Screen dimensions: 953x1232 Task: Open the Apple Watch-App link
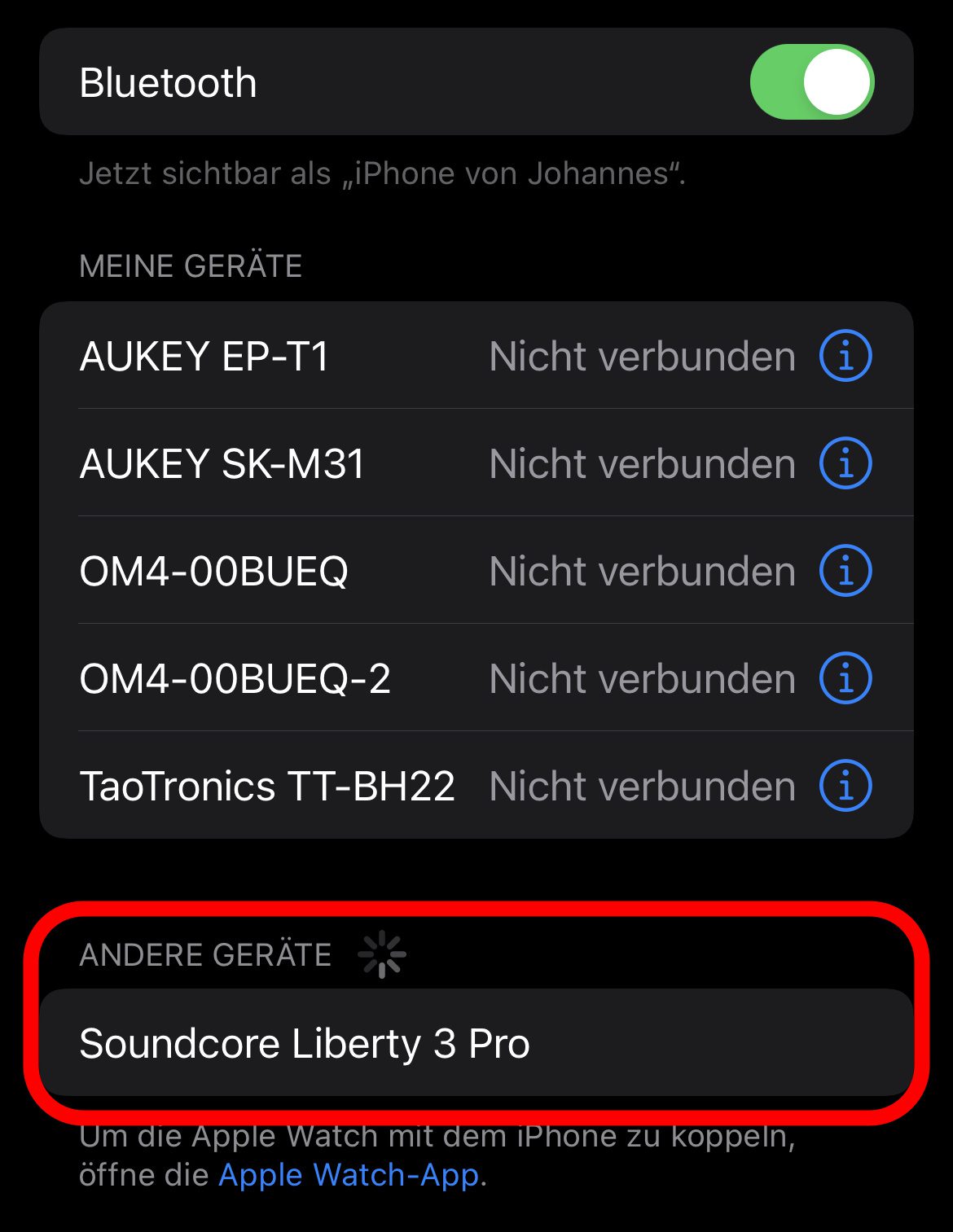(348, 1175)
